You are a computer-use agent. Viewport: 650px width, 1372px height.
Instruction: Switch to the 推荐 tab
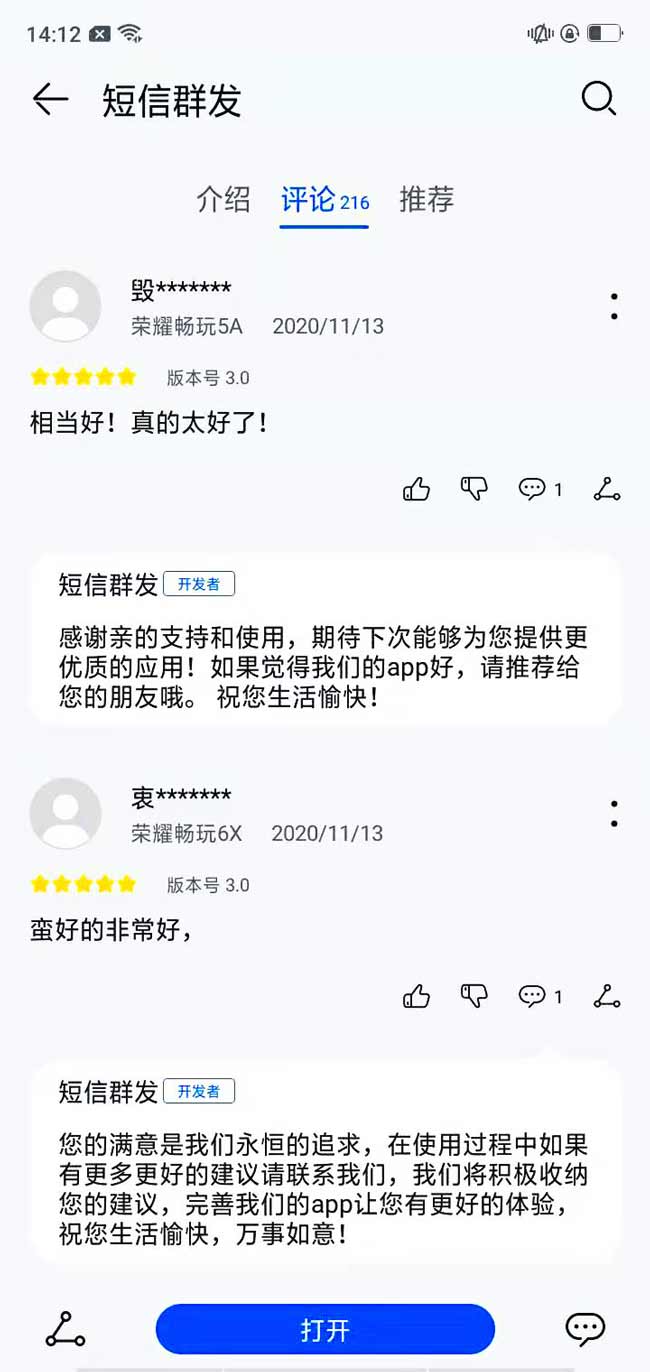click(x=426, y=200)
